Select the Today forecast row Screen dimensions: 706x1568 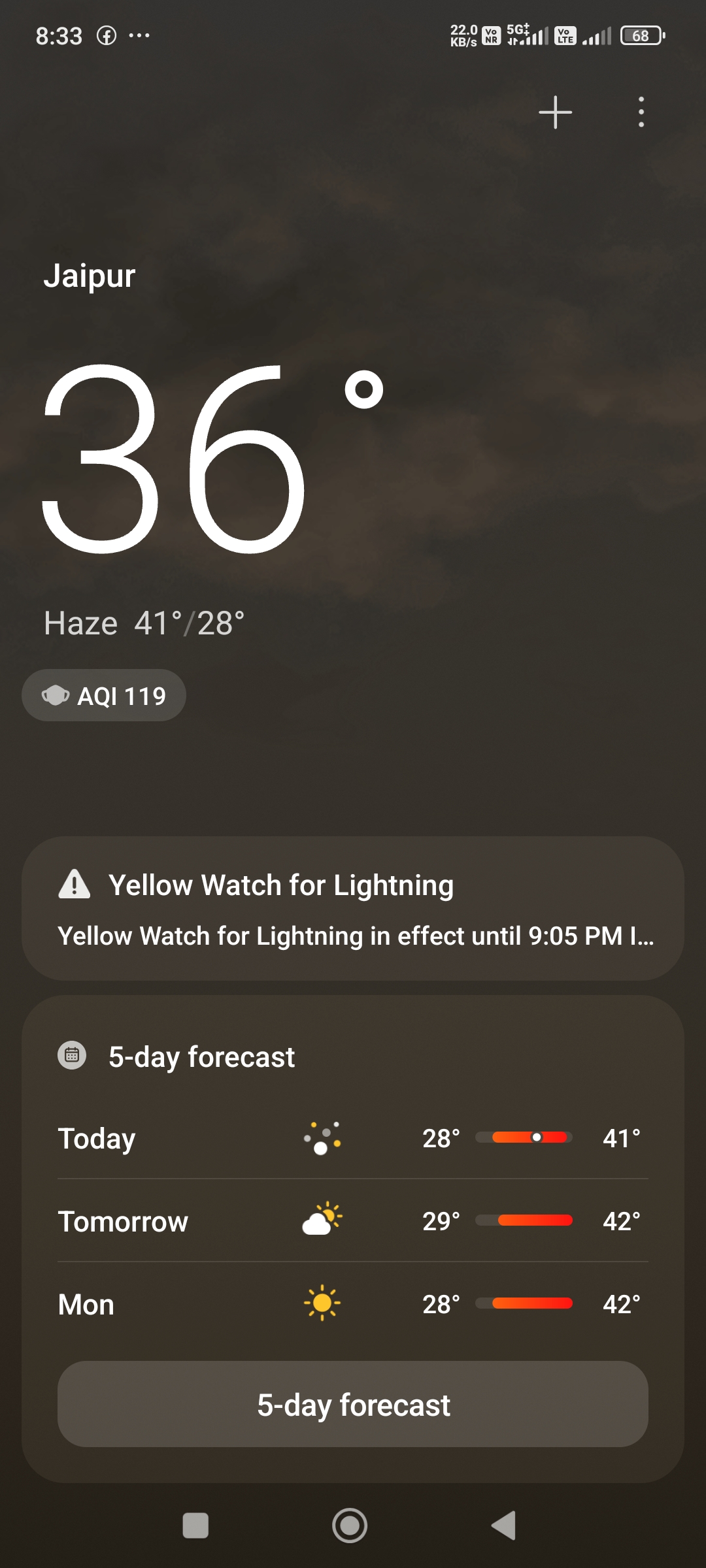(x=353, y=1138)
